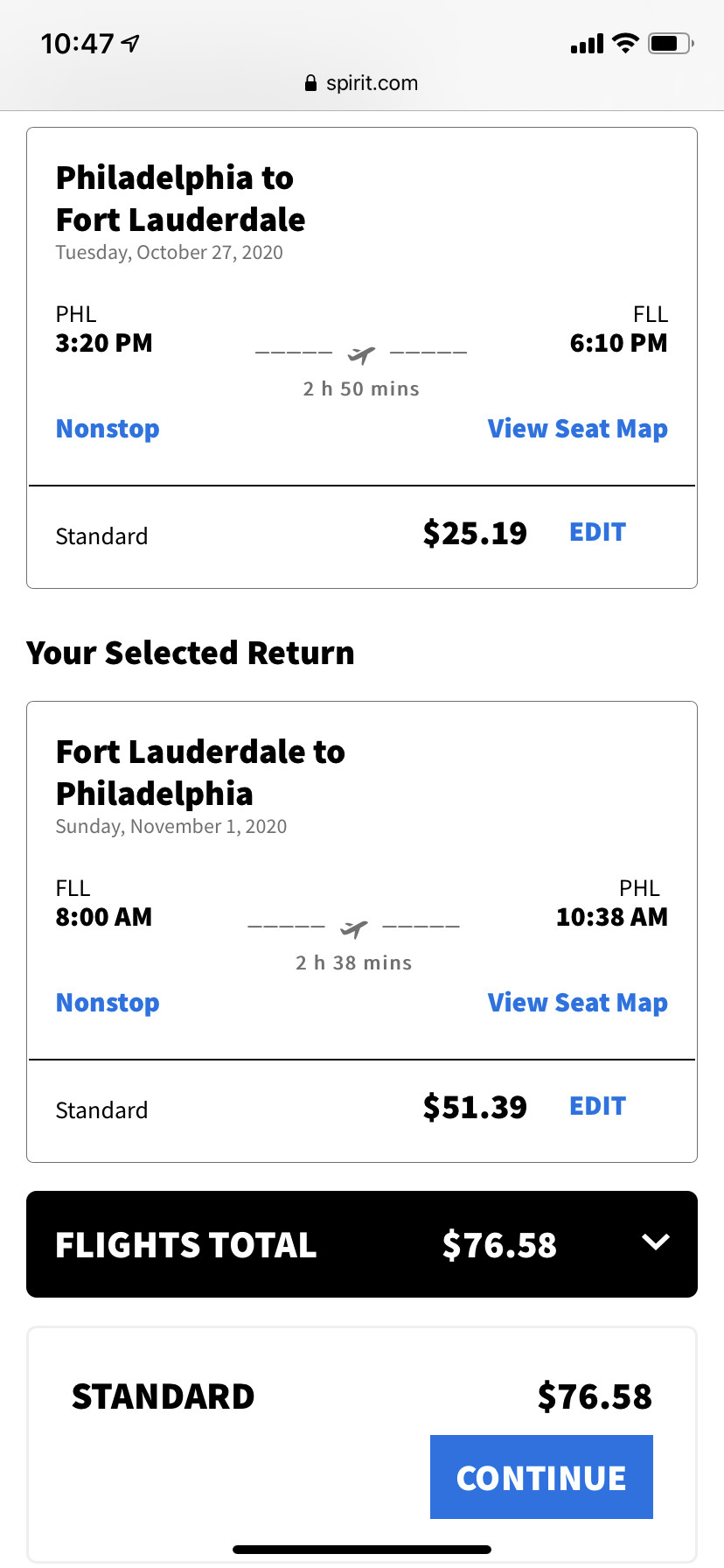This screenshot has height=1568, width=724.
Task: Tap the spirit.com address bar
Action: pos(362,83)
